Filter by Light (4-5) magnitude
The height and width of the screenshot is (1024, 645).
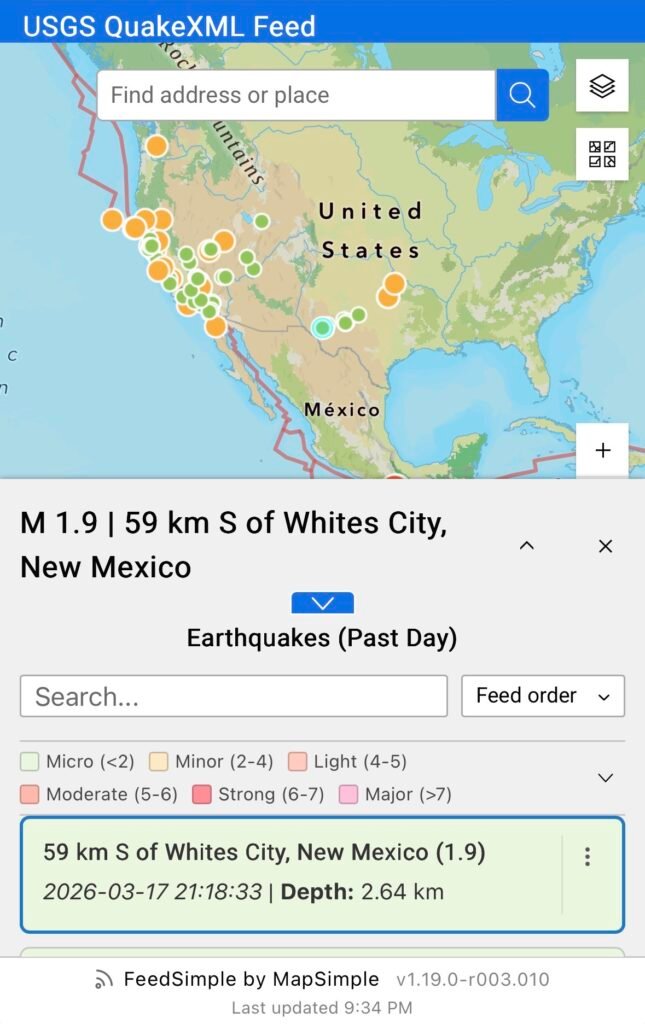347,762
